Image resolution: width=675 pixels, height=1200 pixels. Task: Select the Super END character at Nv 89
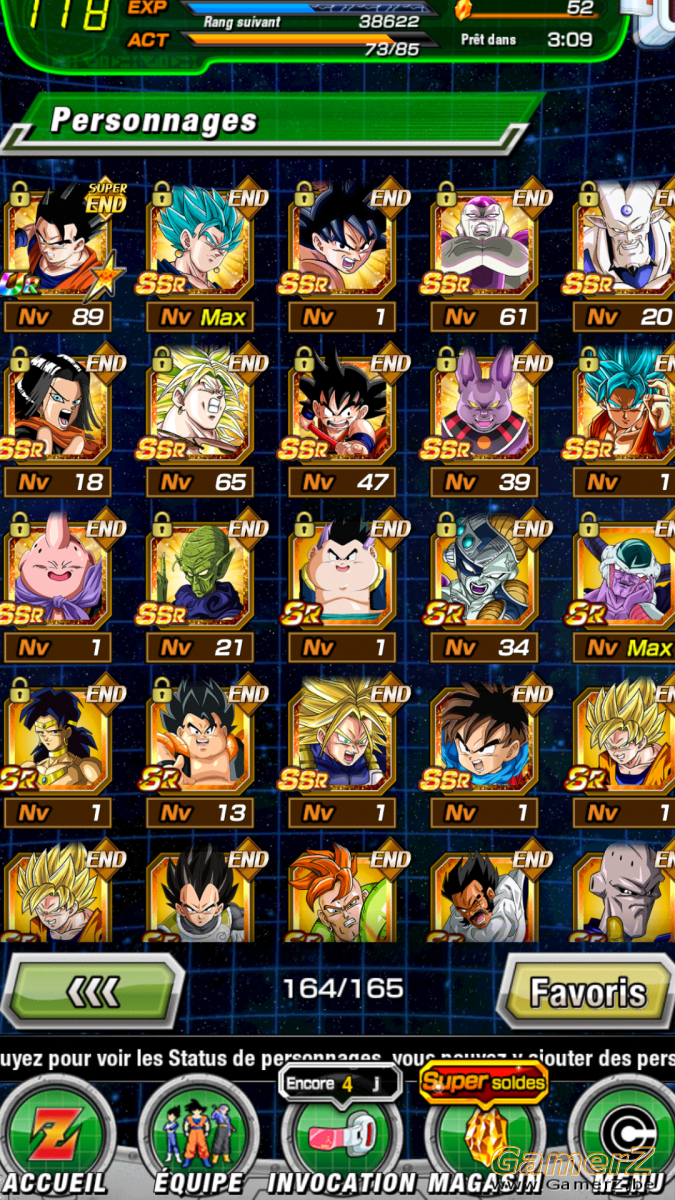tap(65, 257)
